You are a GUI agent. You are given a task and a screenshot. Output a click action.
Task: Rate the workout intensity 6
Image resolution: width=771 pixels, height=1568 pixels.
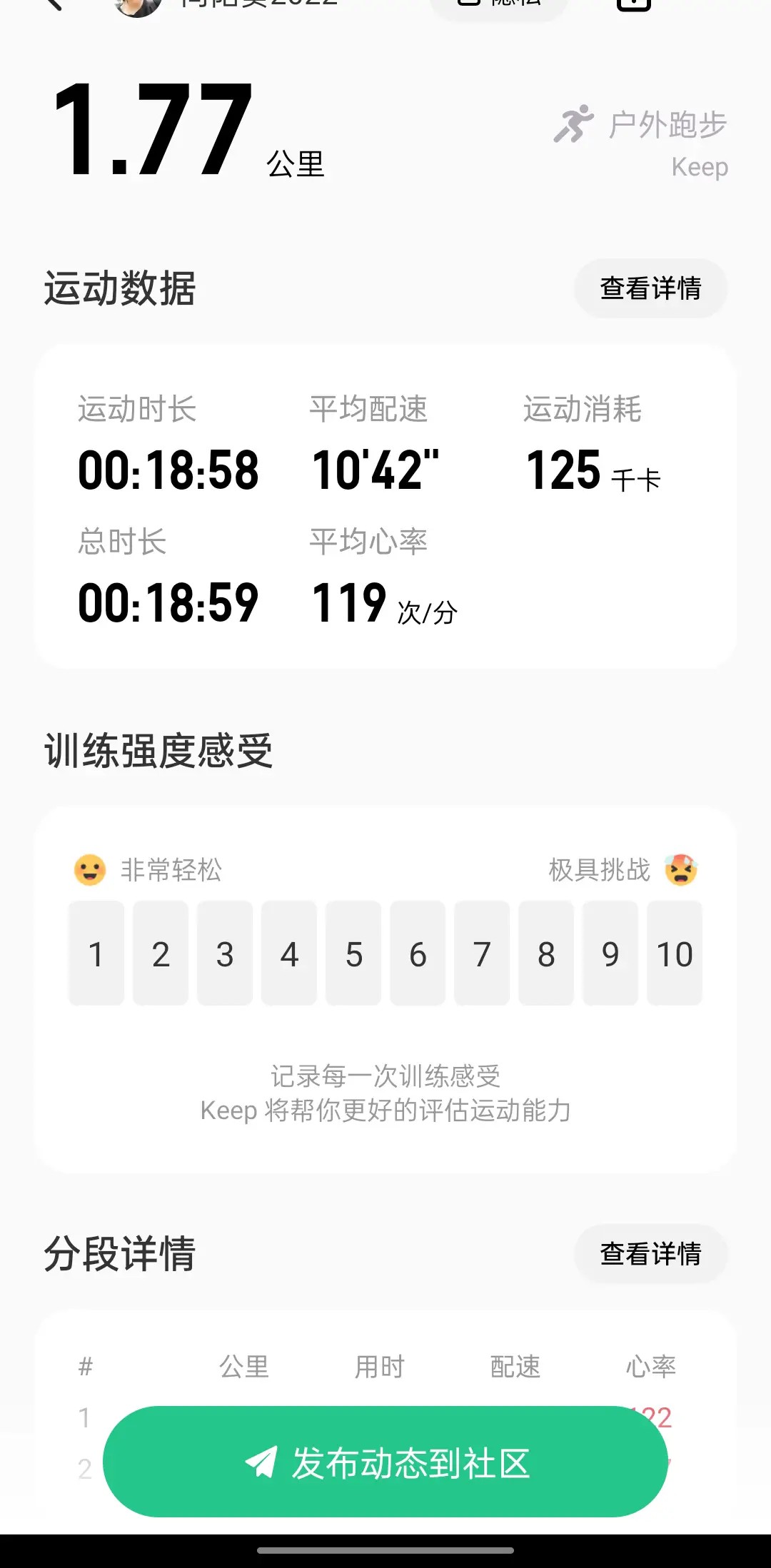pyautogui.click(x=418, y=954)
